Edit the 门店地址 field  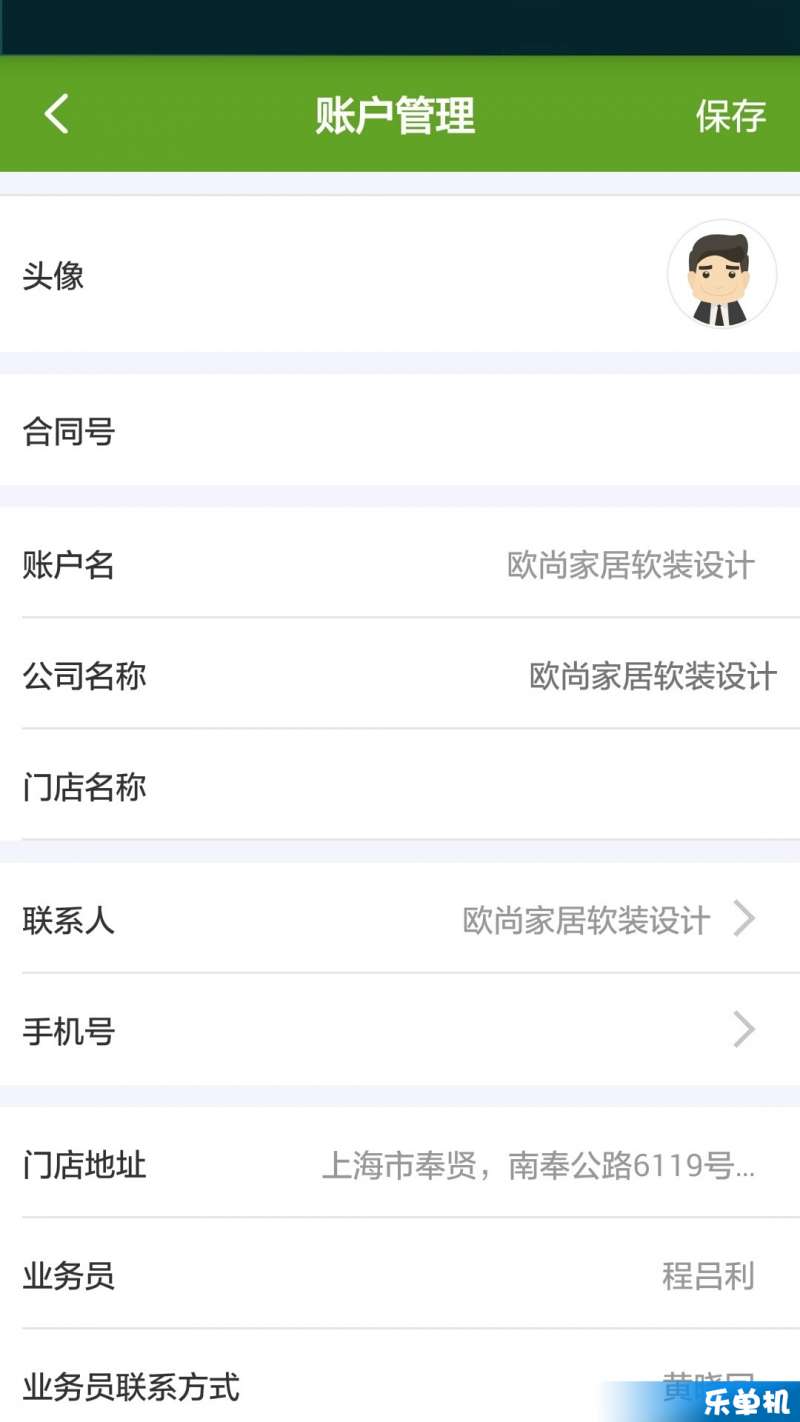point(400,1163)
